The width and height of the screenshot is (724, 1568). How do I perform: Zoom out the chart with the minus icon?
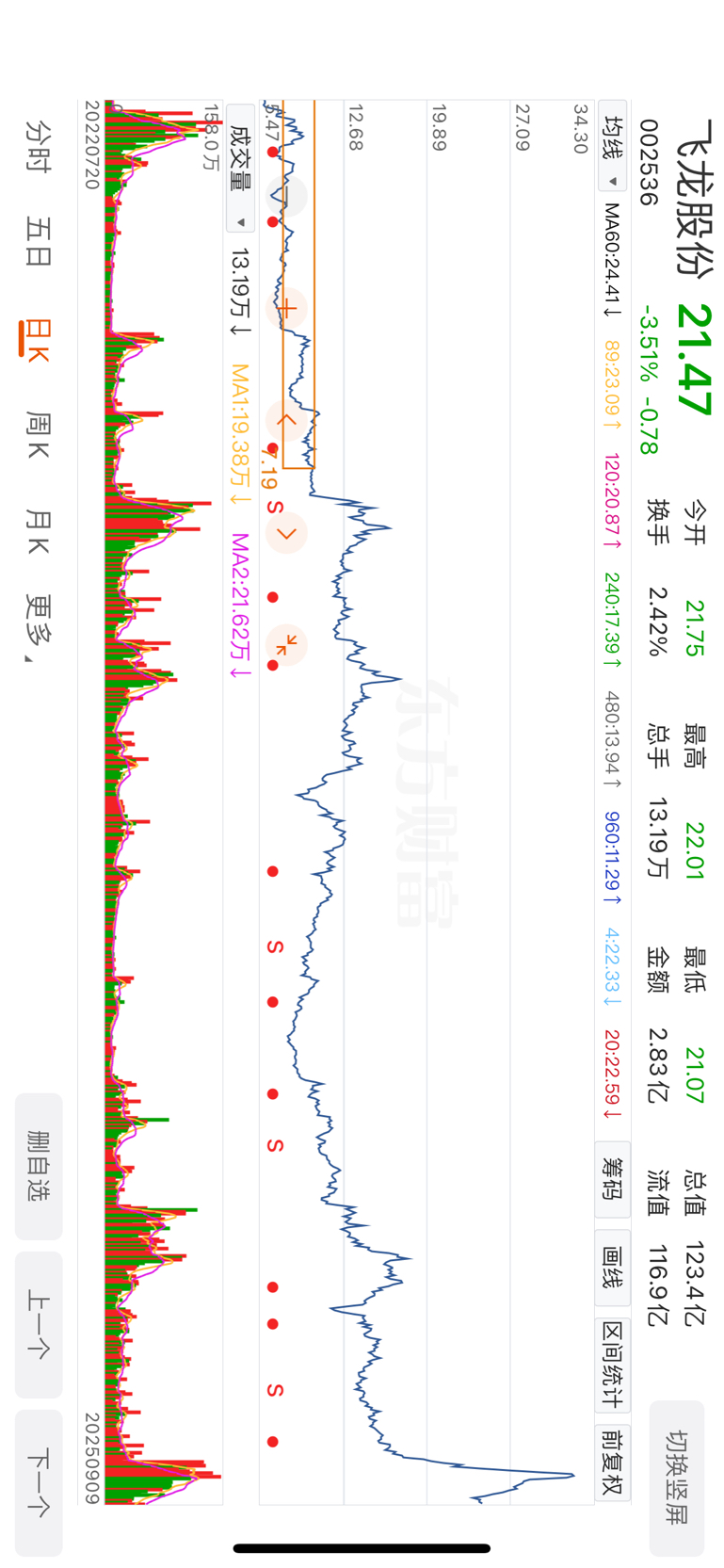click(x=287, y=197)
